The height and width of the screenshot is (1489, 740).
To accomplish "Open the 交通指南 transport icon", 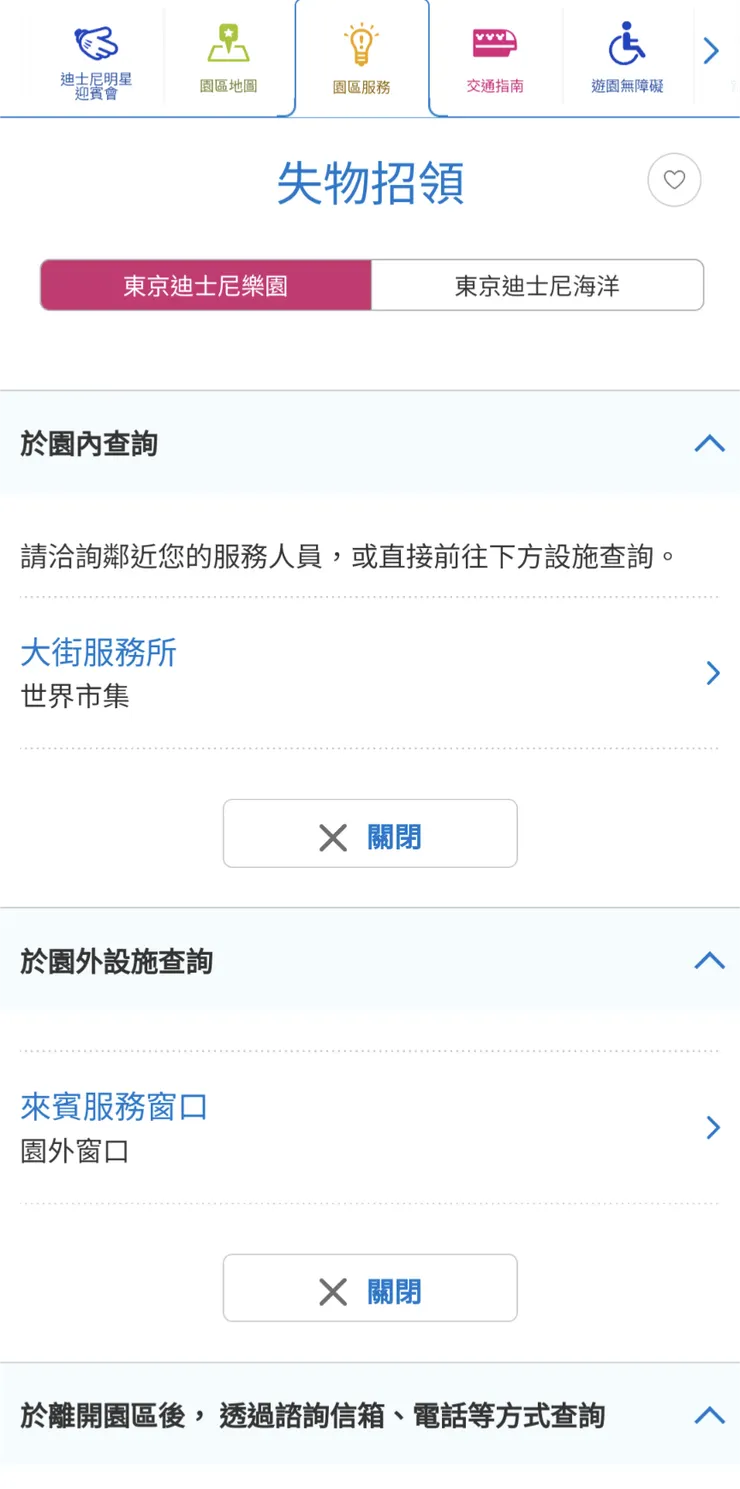I will coord(494,55).
